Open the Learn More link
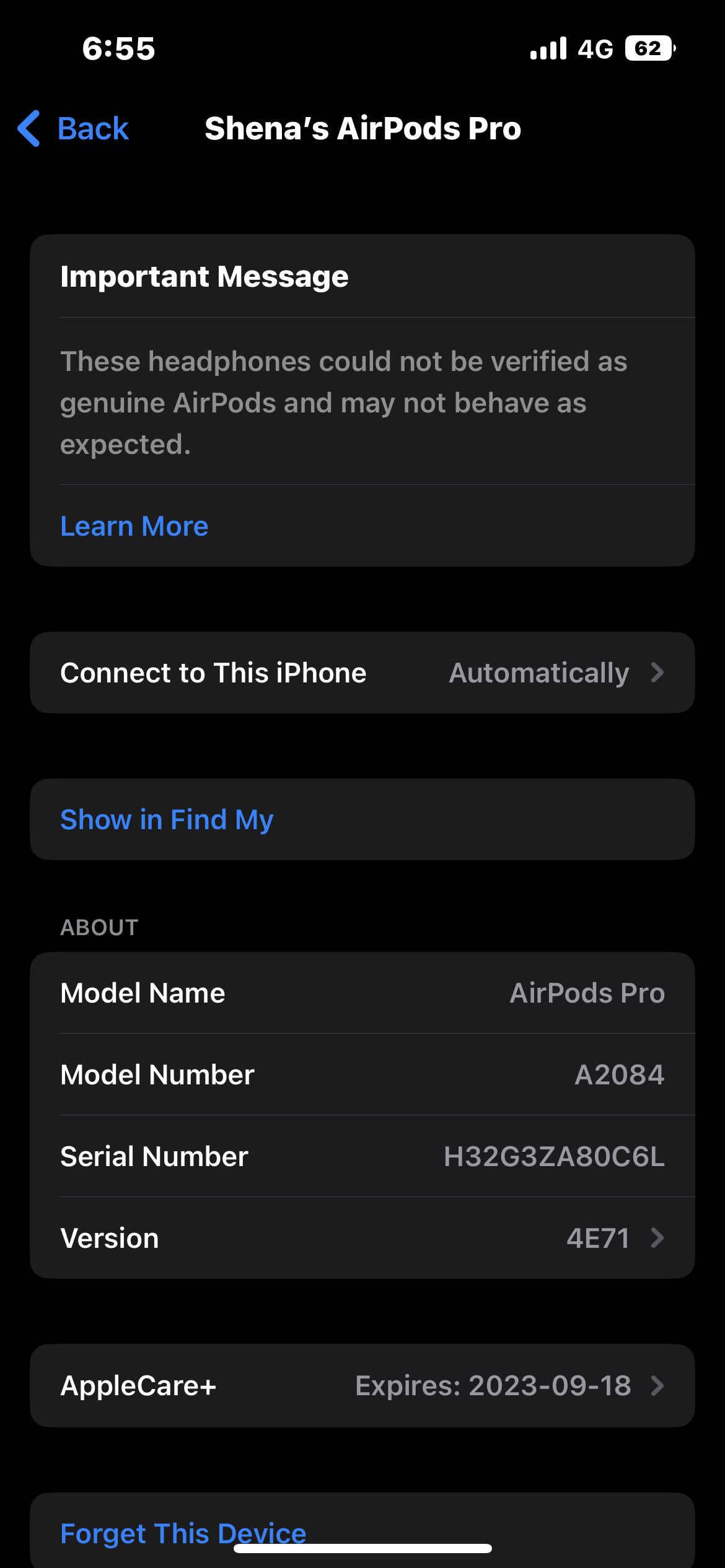The image size is (725, 1568). click(x=134, y=526)
